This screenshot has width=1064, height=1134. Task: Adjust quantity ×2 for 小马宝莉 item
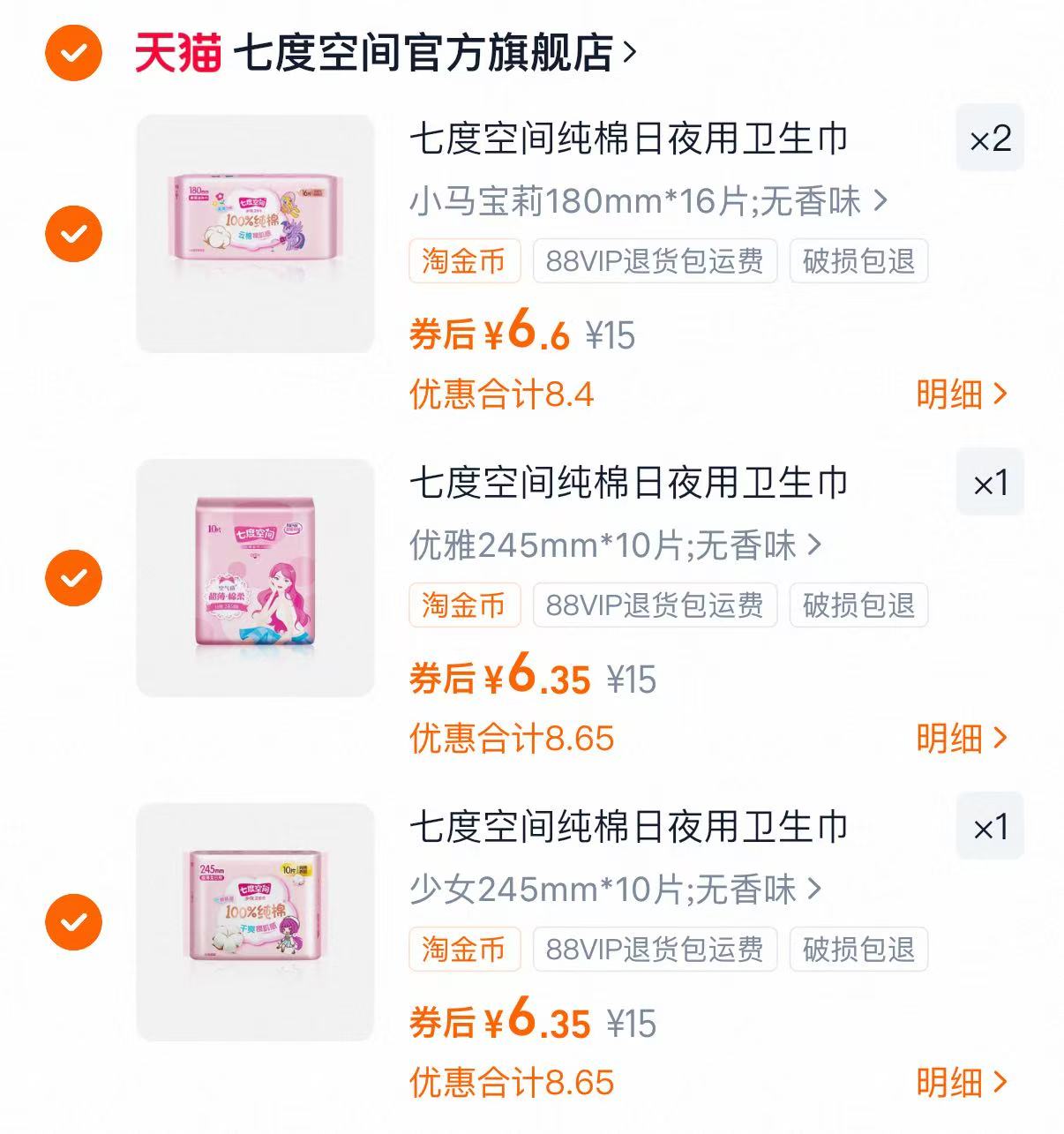coord(990,139)
